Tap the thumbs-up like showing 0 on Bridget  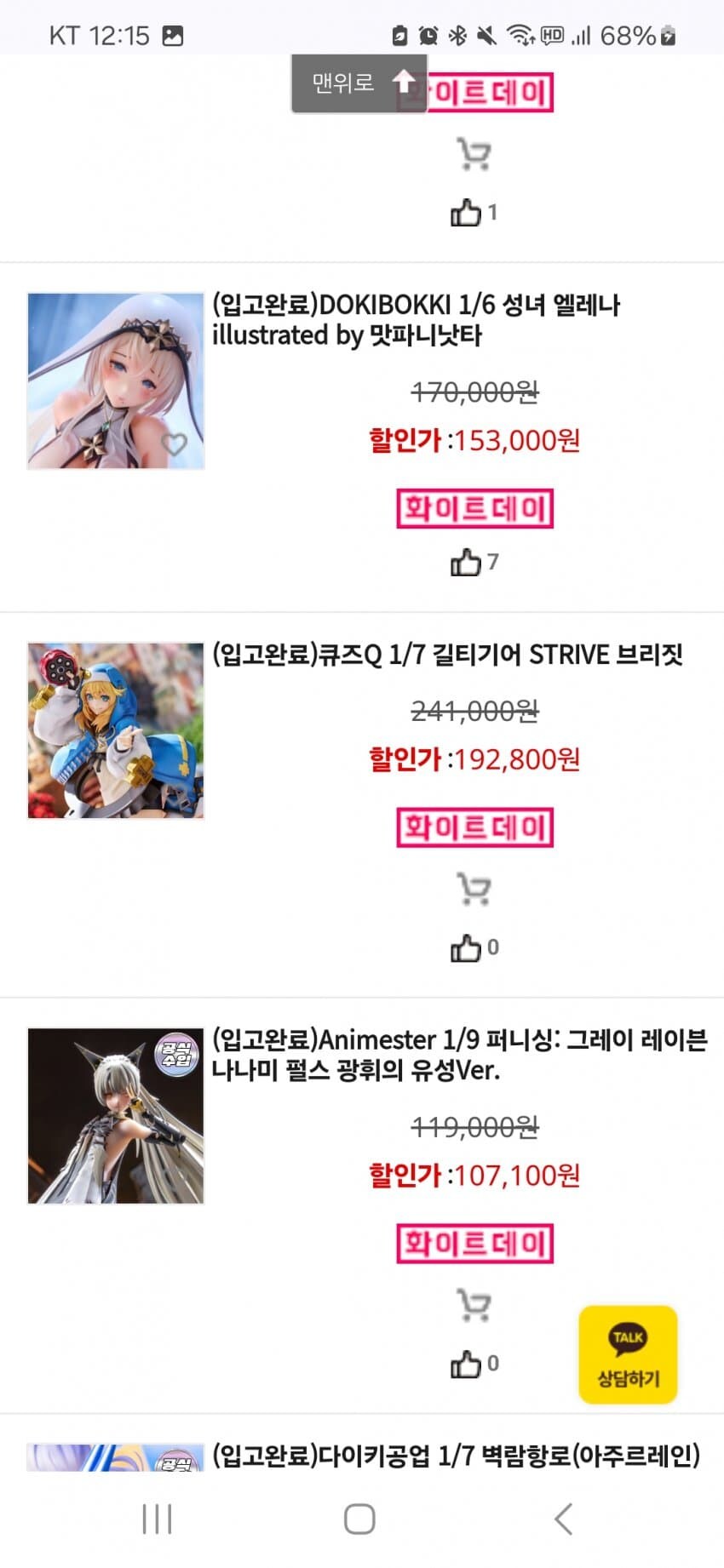click(x=467, y=946)
